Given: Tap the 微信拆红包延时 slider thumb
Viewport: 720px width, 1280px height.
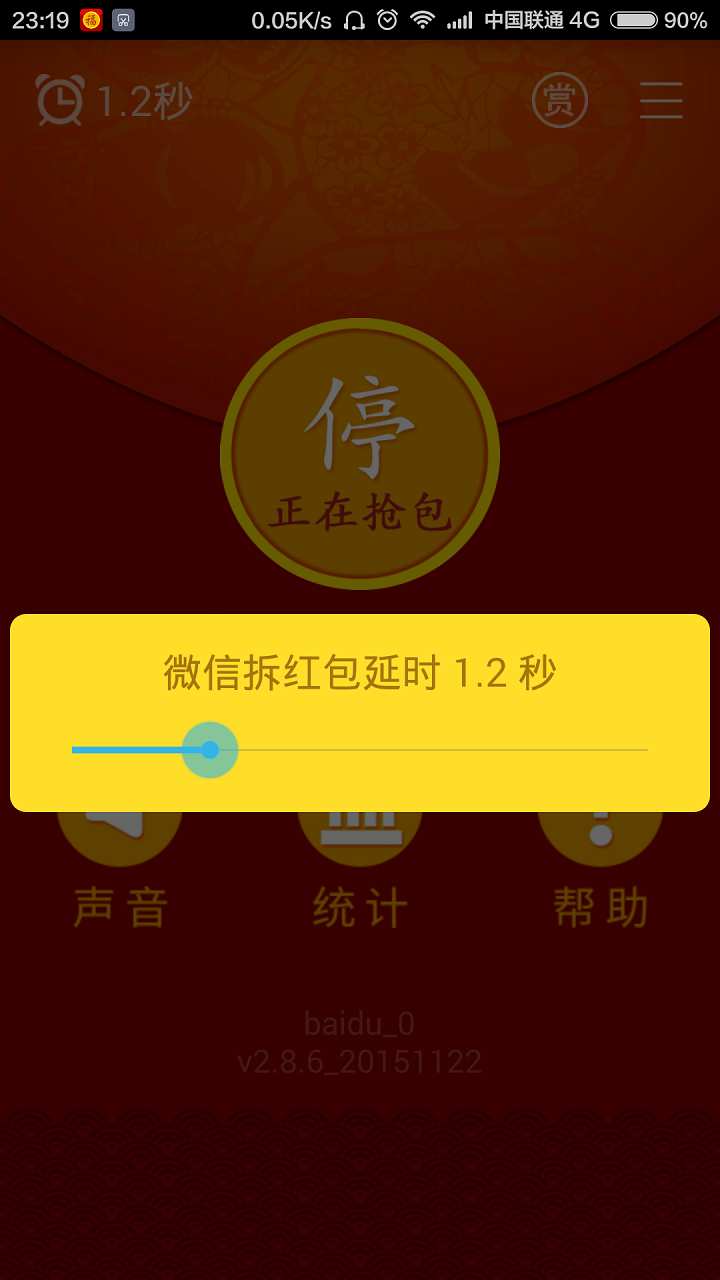Looking at the screenshot, I should click(x=210, y=750).
